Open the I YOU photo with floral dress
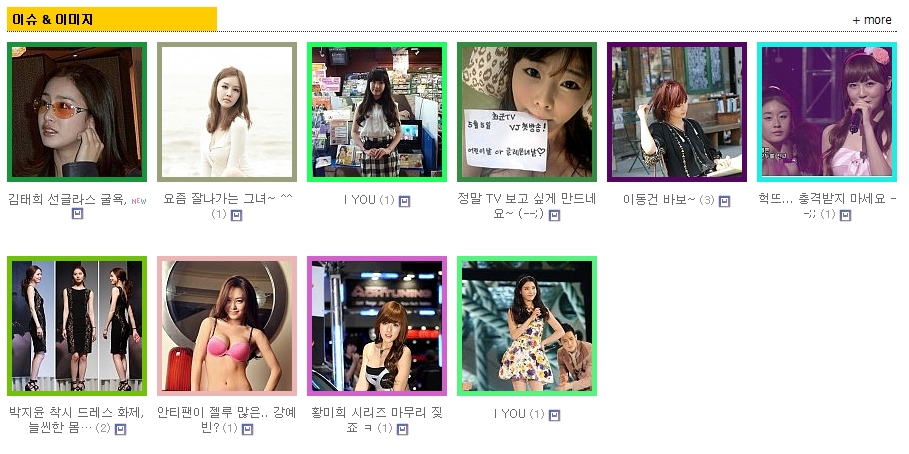The height and width of the screenshot is (454, 909). pyautogui.click(x=527, y=326)
